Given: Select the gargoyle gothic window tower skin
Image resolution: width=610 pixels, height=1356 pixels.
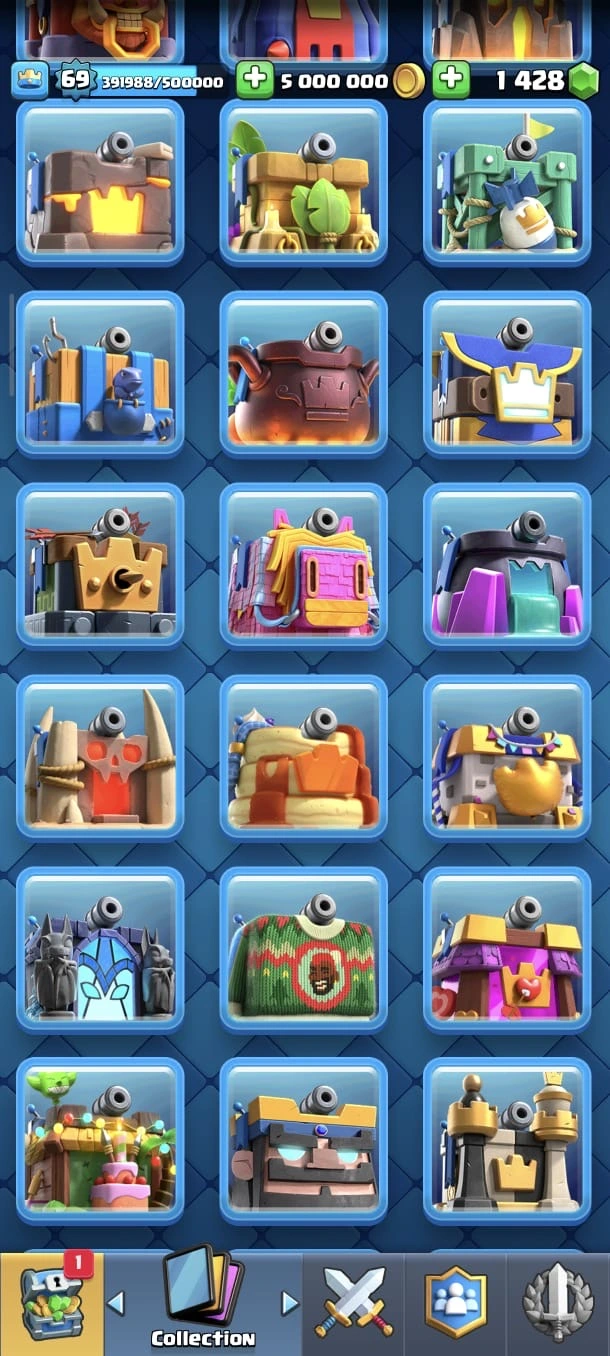Looking at the screenshot, I should click(x=100, y=950).
